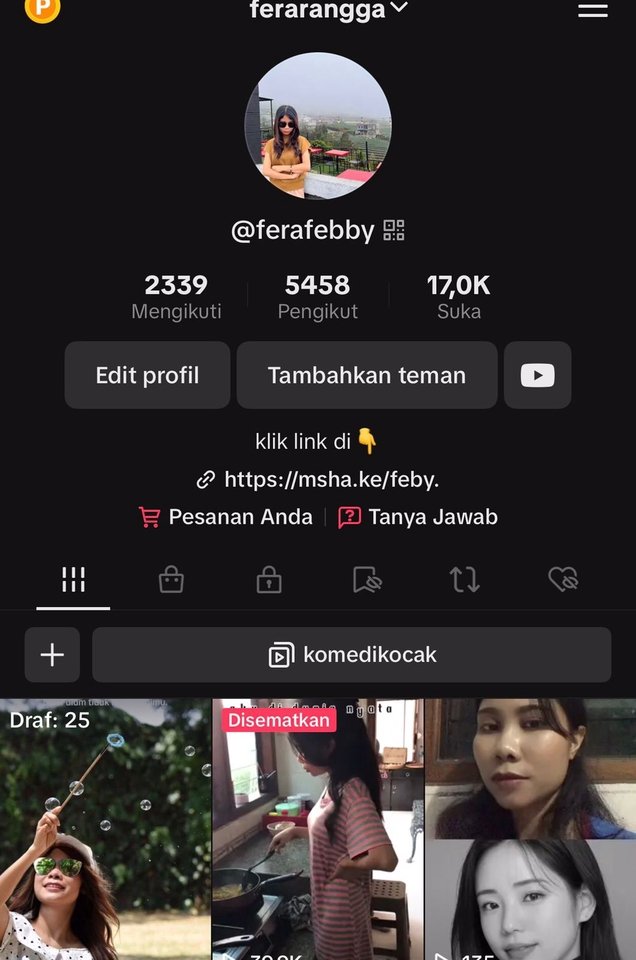View the Pengikut followers list
Image resolution: width=636 pixels, height=960 pixels.
point(317,297)
